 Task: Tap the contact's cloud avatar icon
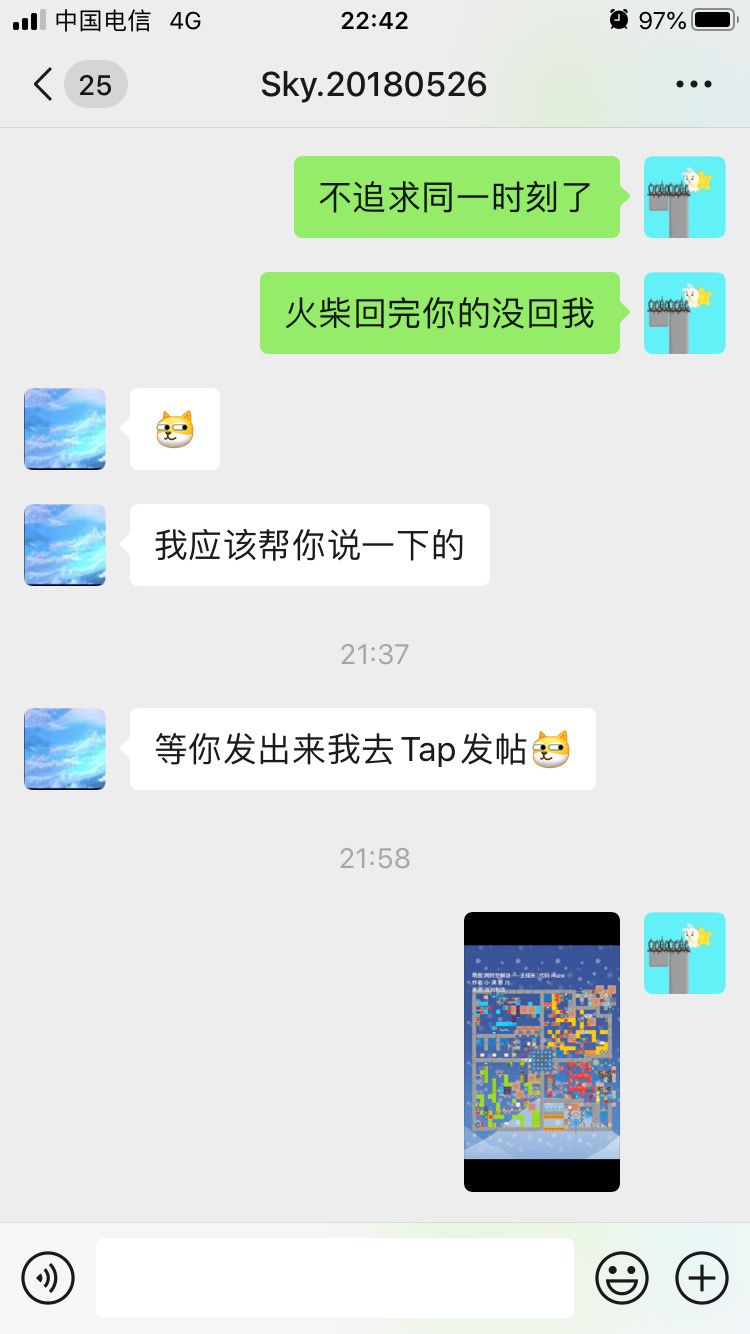pos(64,429)
